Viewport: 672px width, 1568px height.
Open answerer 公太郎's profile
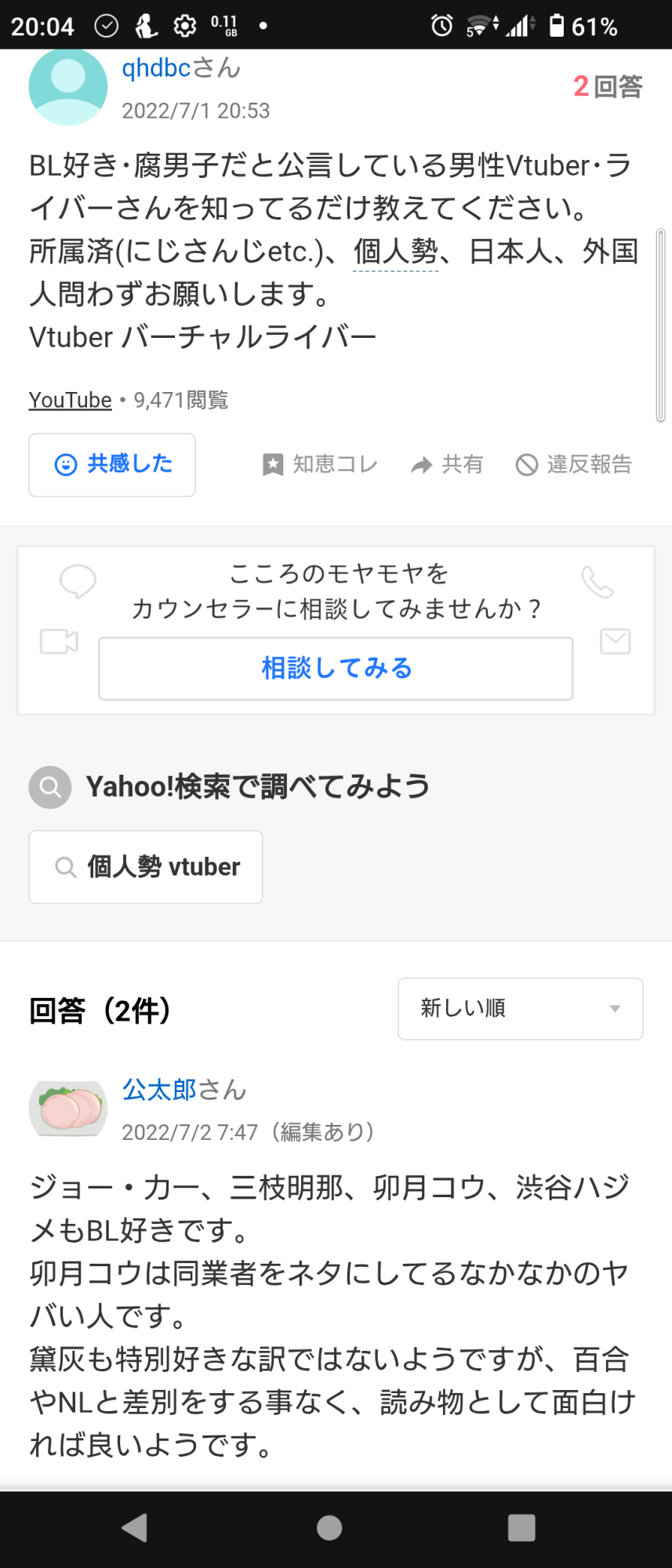[x=161, y=1090]
